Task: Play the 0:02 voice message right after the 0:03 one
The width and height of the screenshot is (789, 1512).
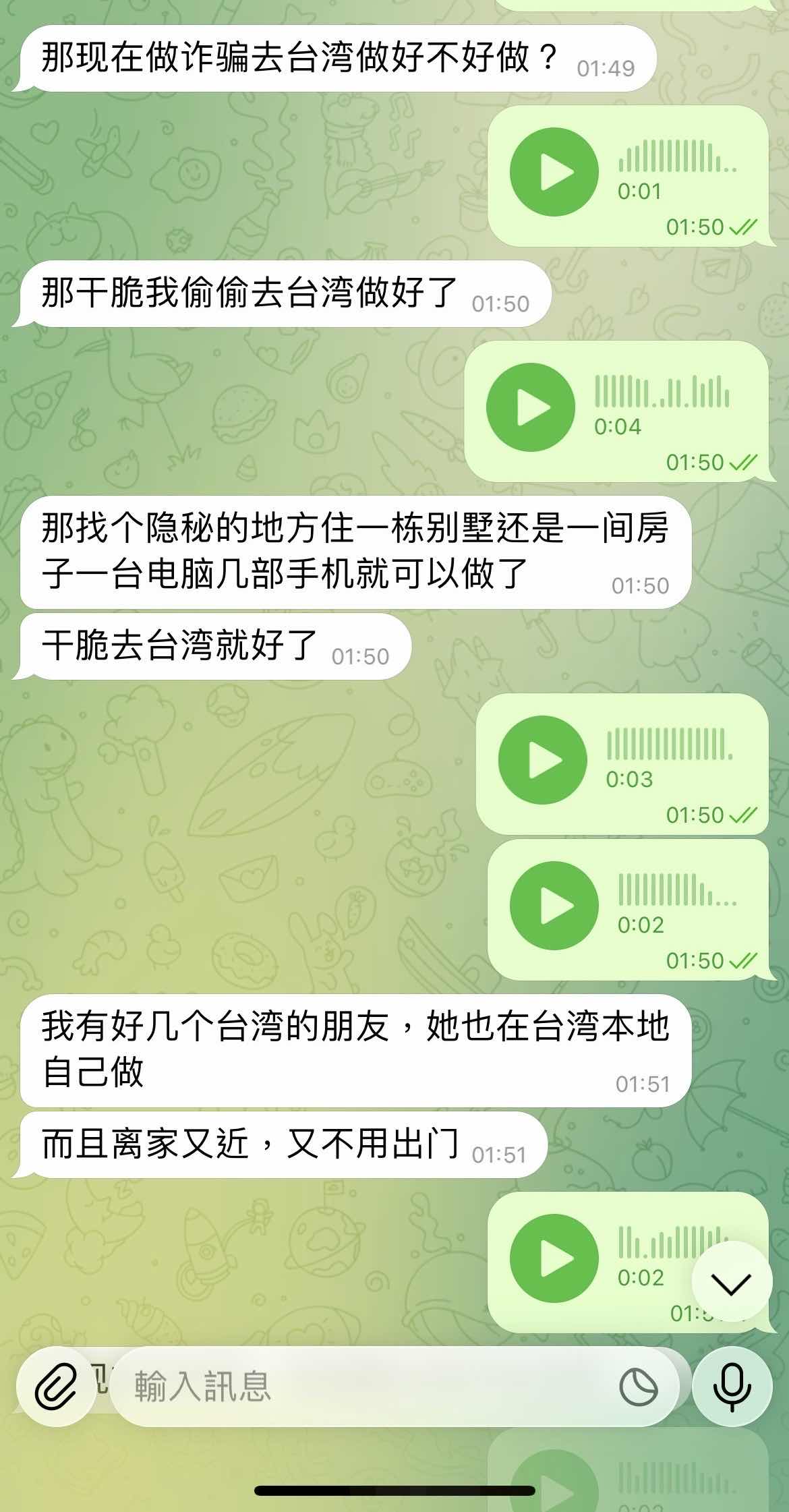Action: [x=554, y=906]
